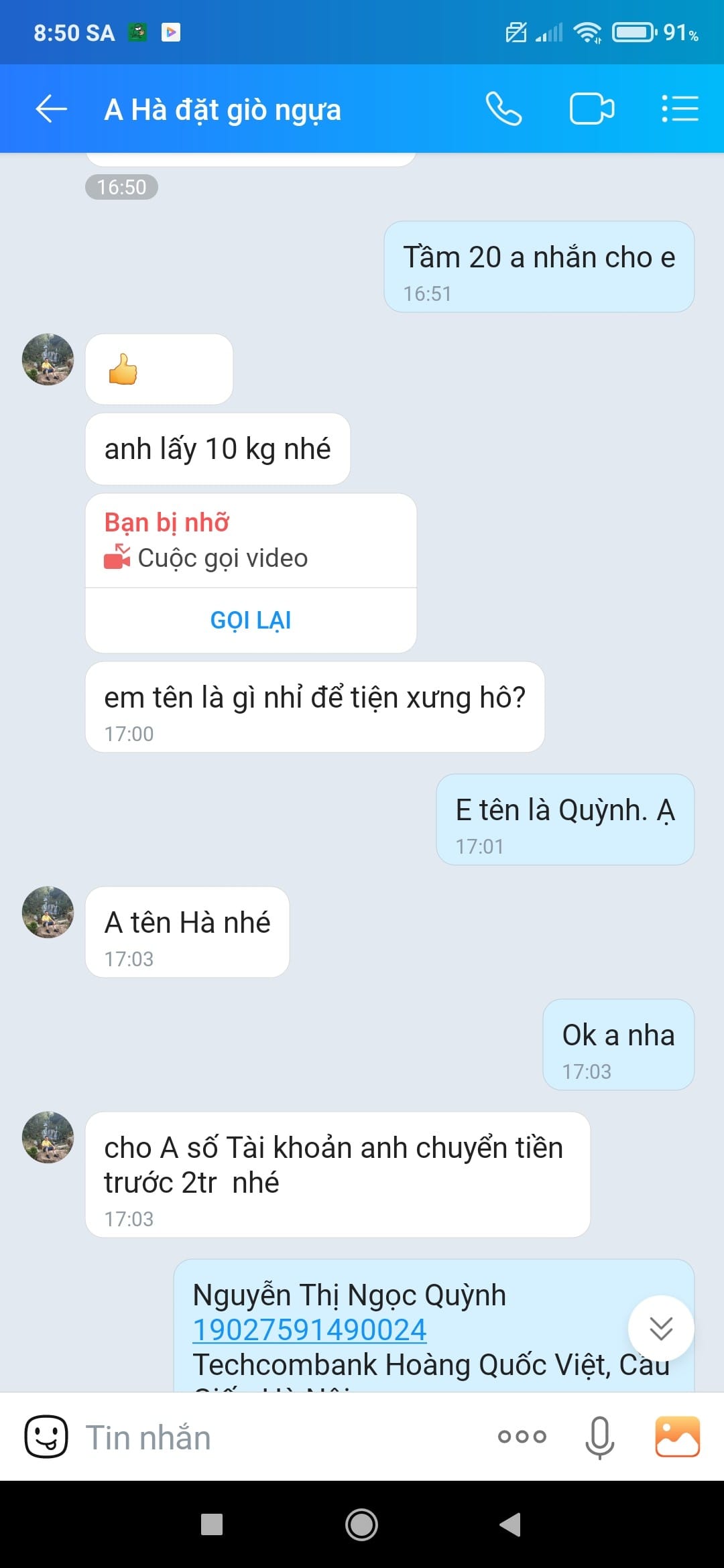This screenshot has width=724, height=1568.
Task: Tap the Bạn bị nhỡ call notice
Action: pyautogui.click(x=166, y=522)
